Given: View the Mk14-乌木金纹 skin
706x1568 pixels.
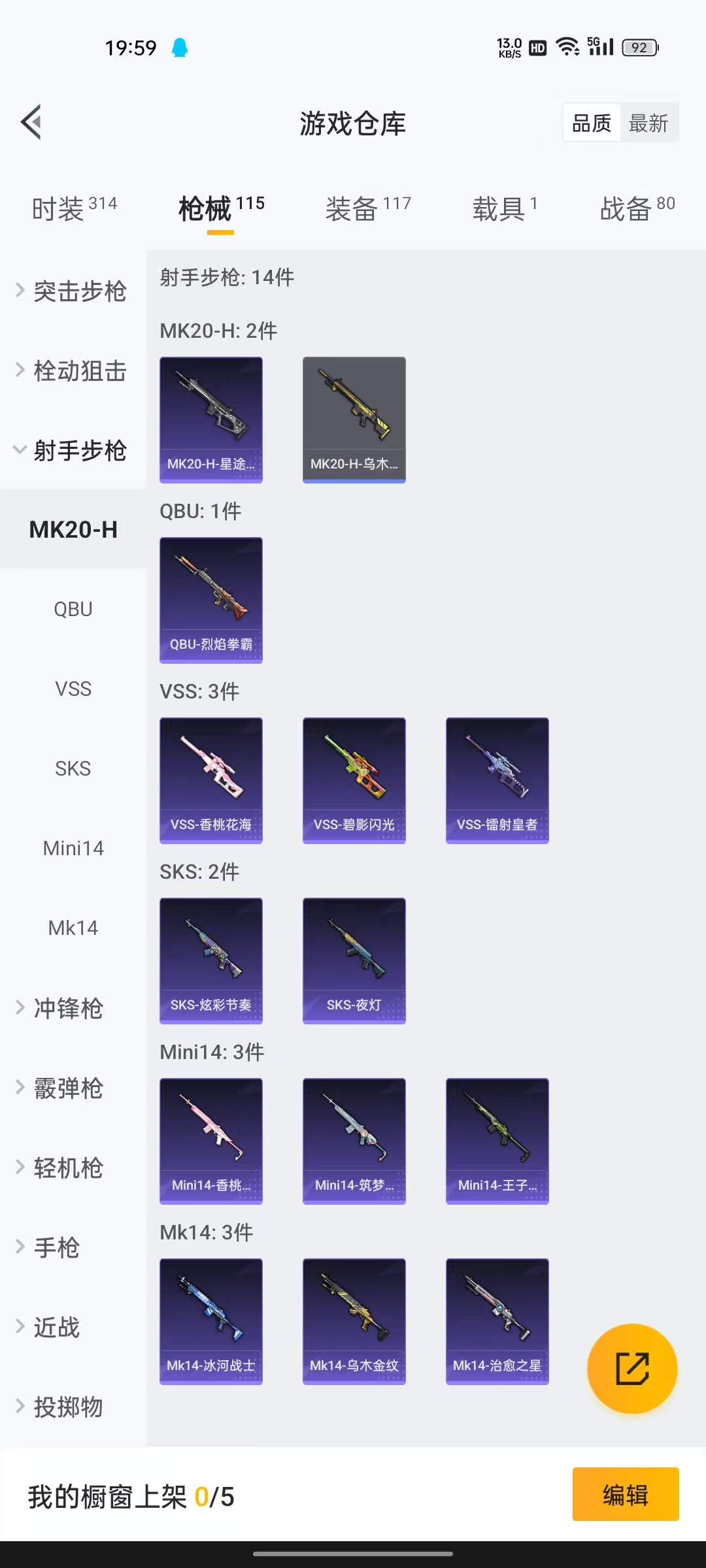Looking at the screenshot, I should (354, 1321).
